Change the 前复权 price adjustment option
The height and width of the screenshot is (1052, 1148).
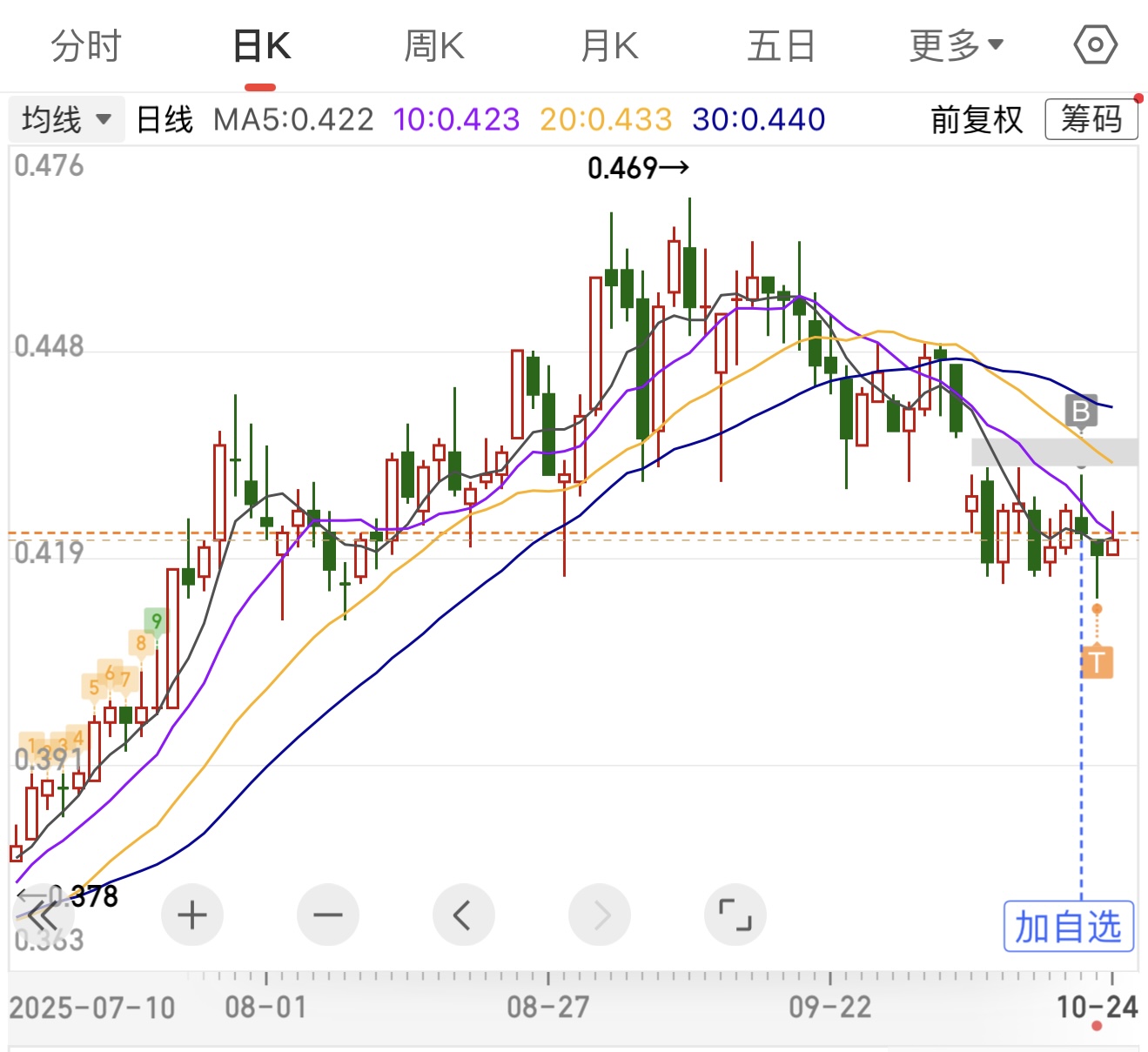977,119
